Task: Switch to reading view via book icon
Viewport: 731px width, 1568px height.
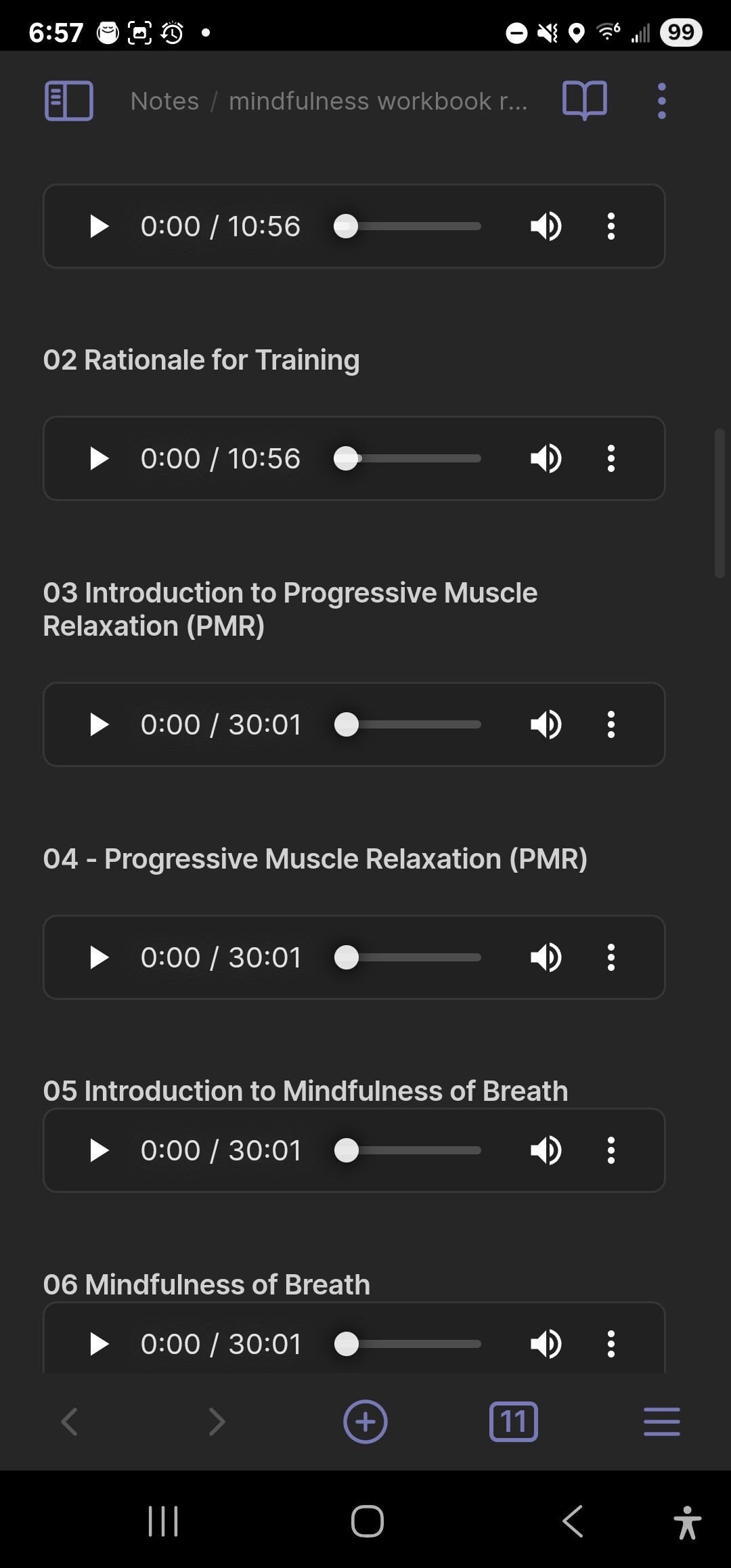Action: point(585,101)
